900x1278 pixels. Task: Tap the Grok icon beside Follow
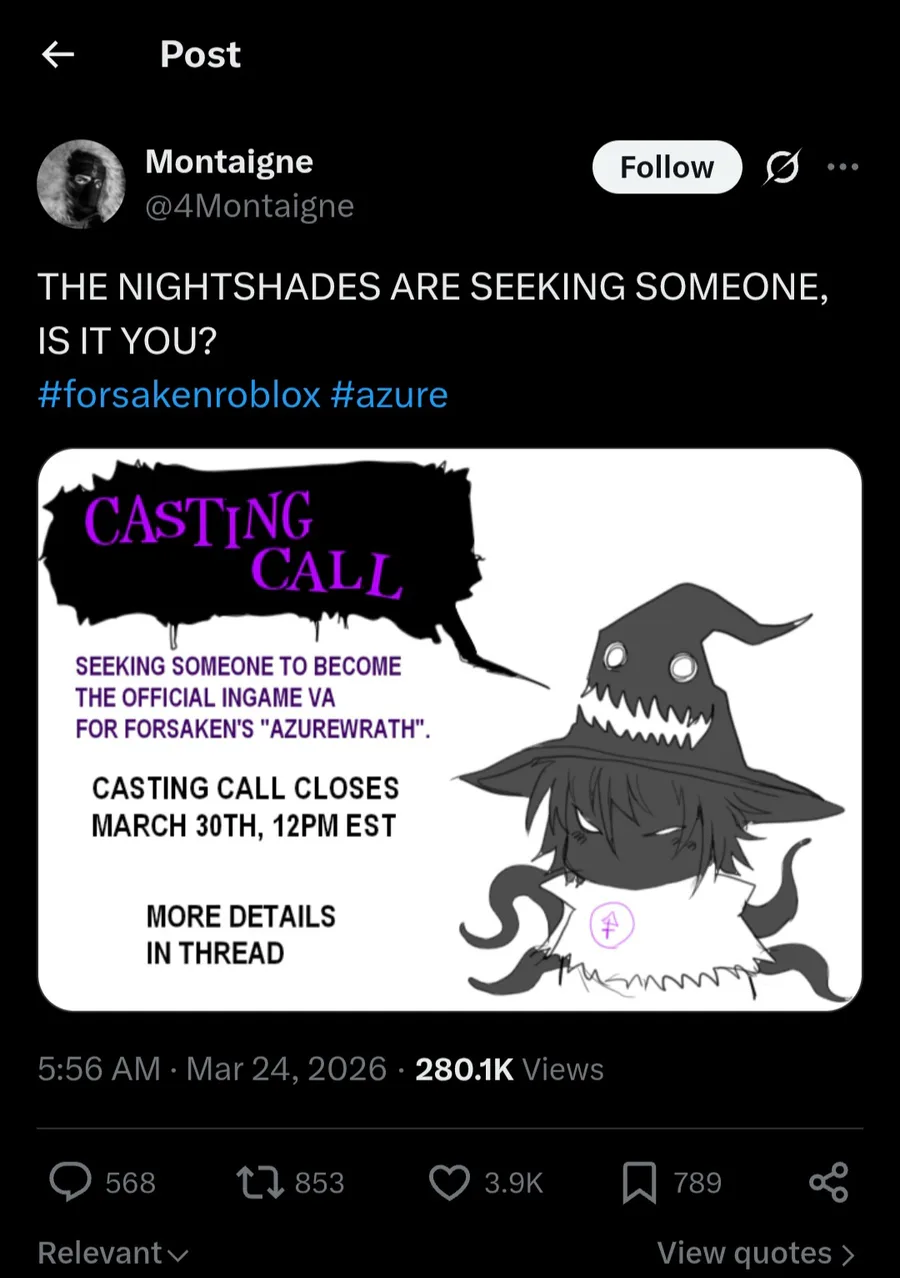coord(782,168)
